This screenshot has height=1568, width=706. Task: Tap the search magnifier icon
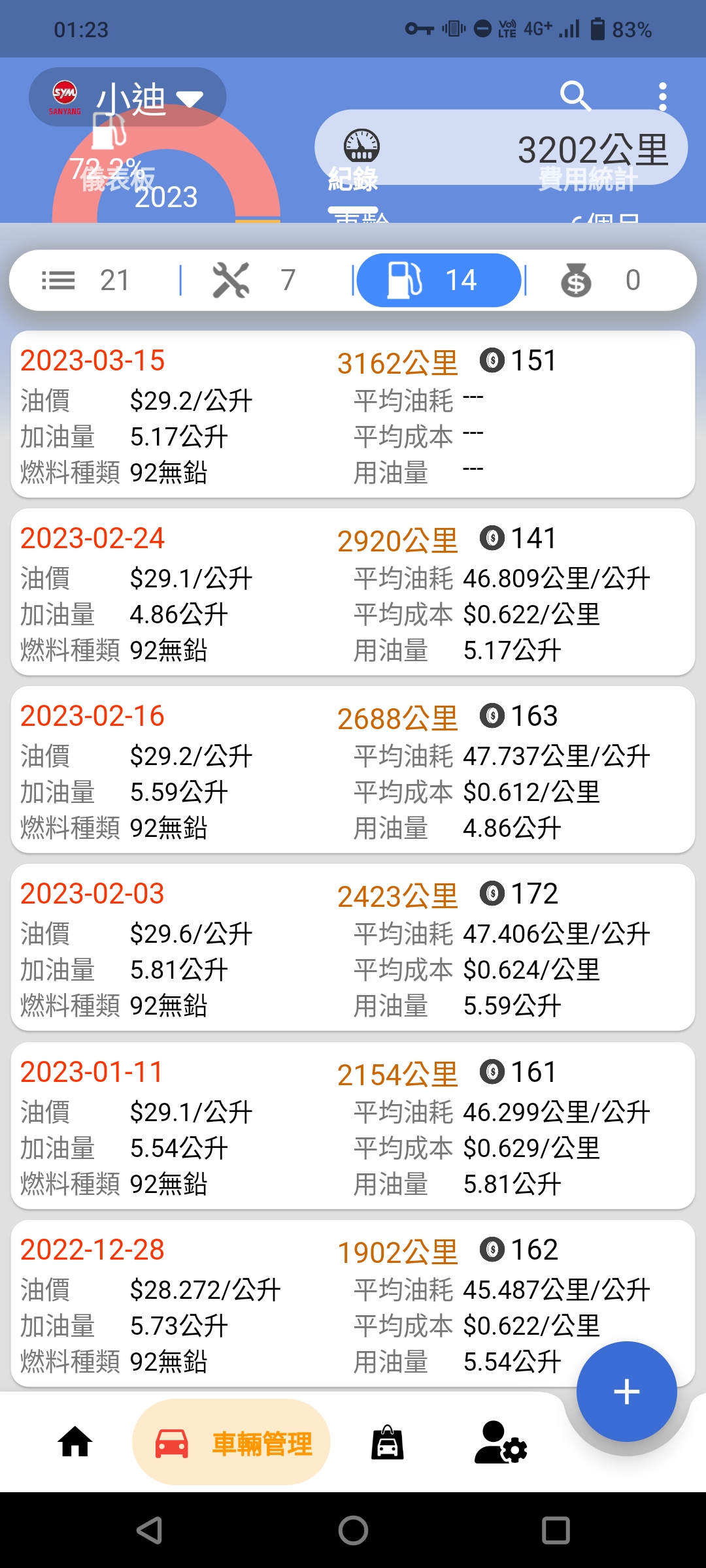click(x=576, y=96)
